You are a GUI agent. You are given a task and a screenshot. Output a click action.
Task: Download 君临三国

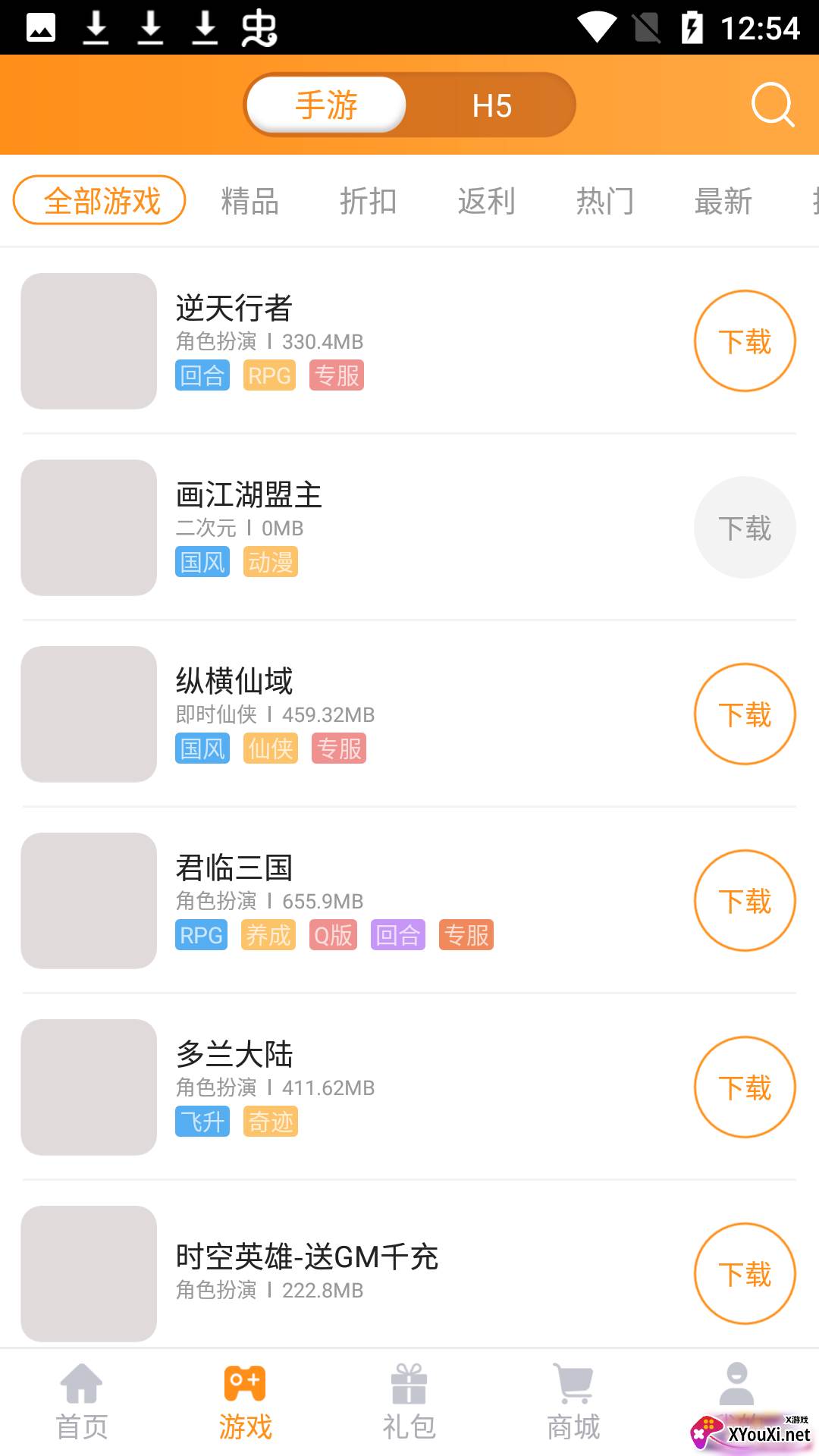coord(745,901)
